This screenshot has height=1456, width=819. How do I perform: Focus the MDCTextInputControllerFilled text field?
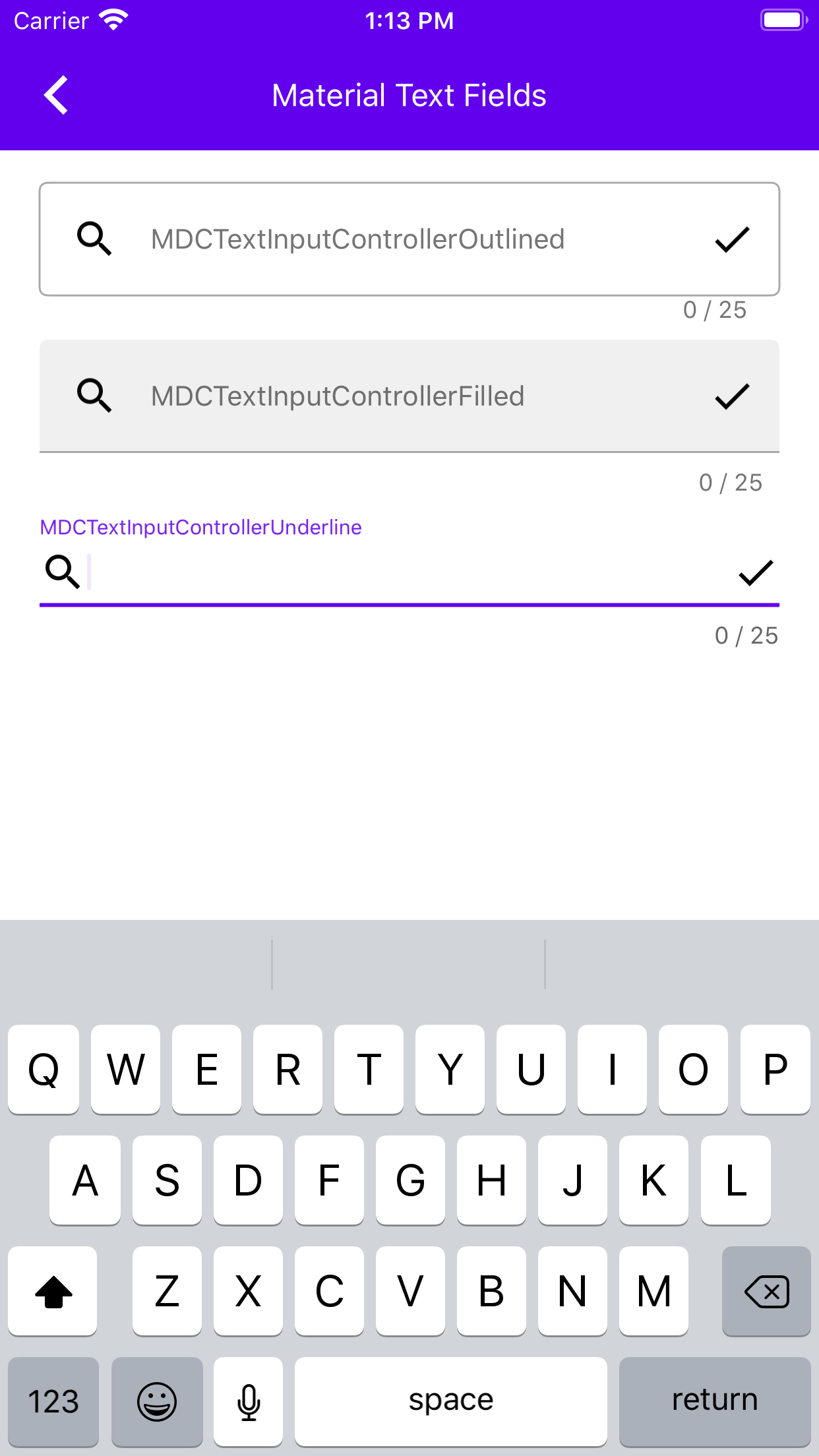[409, 396]
